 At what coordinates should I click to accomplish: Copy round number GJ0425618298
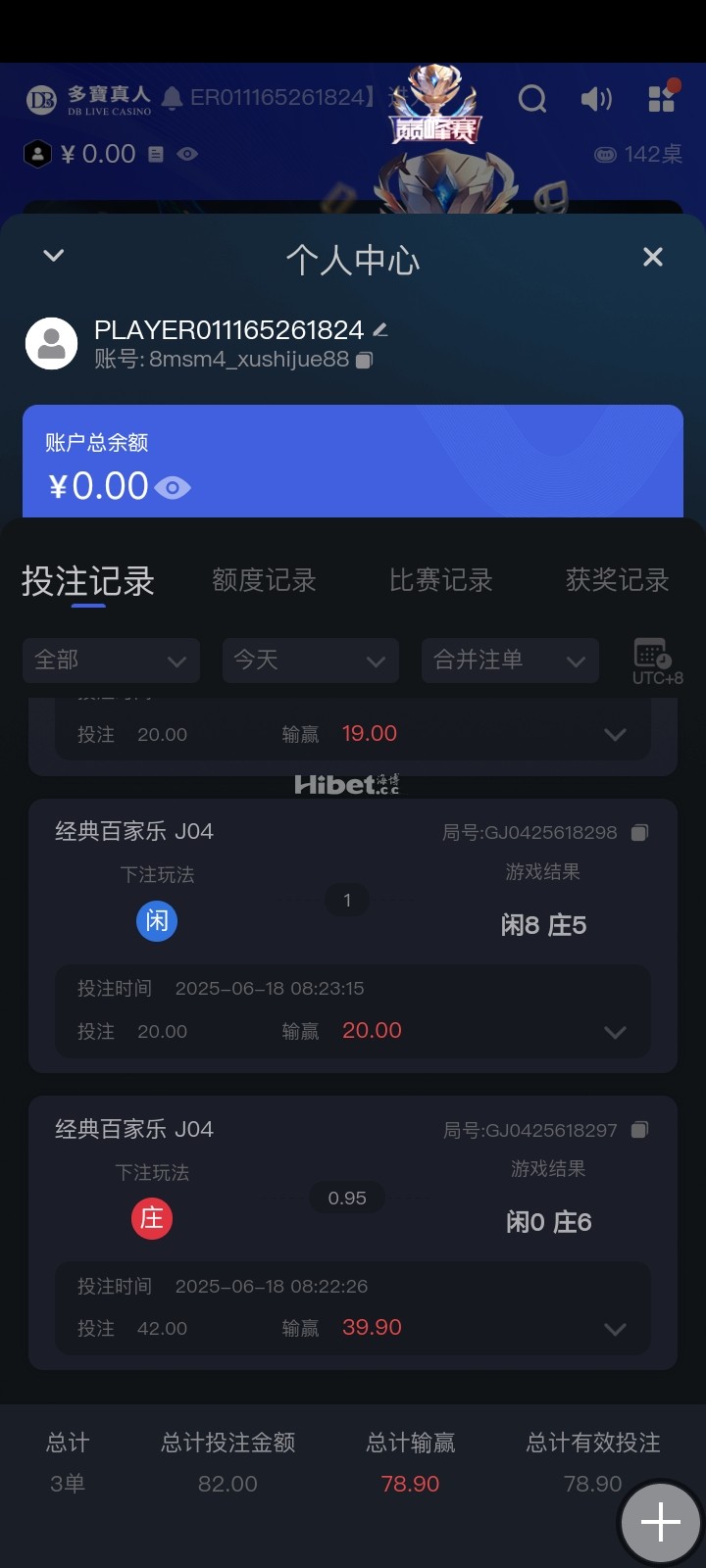(x=640, y=831)
